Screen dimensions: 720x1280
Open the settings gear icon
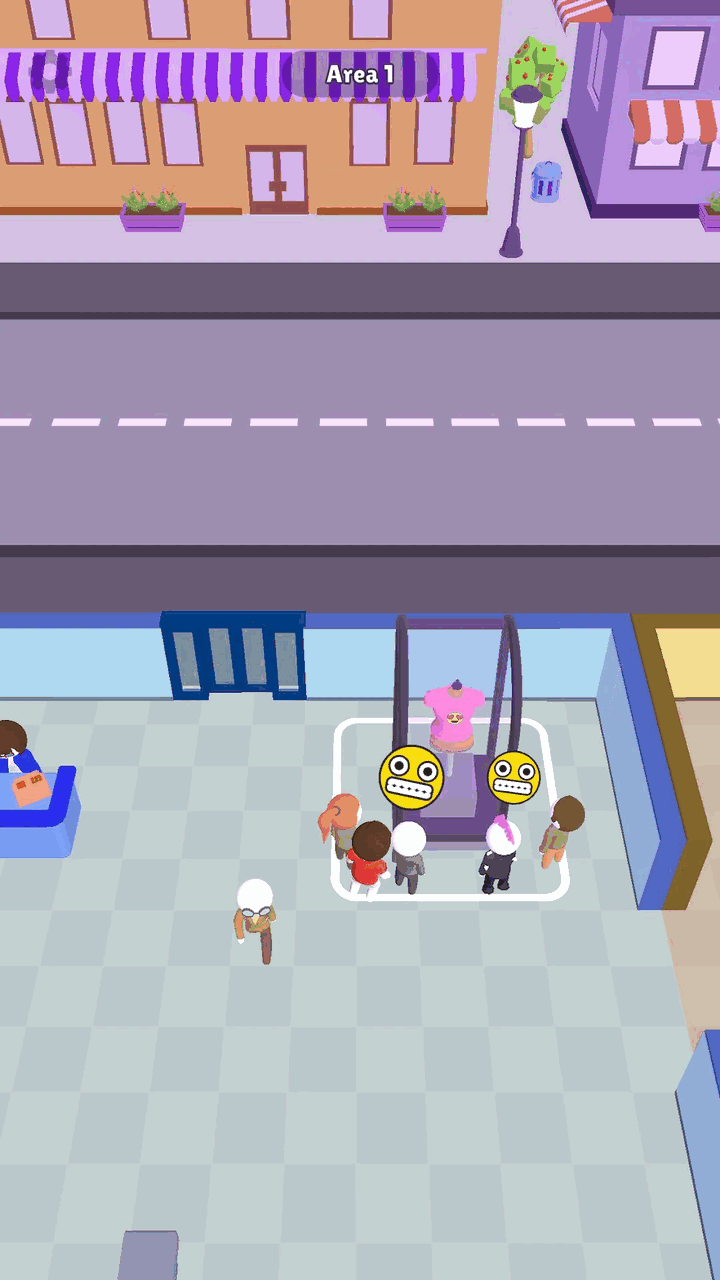[50, 72]
